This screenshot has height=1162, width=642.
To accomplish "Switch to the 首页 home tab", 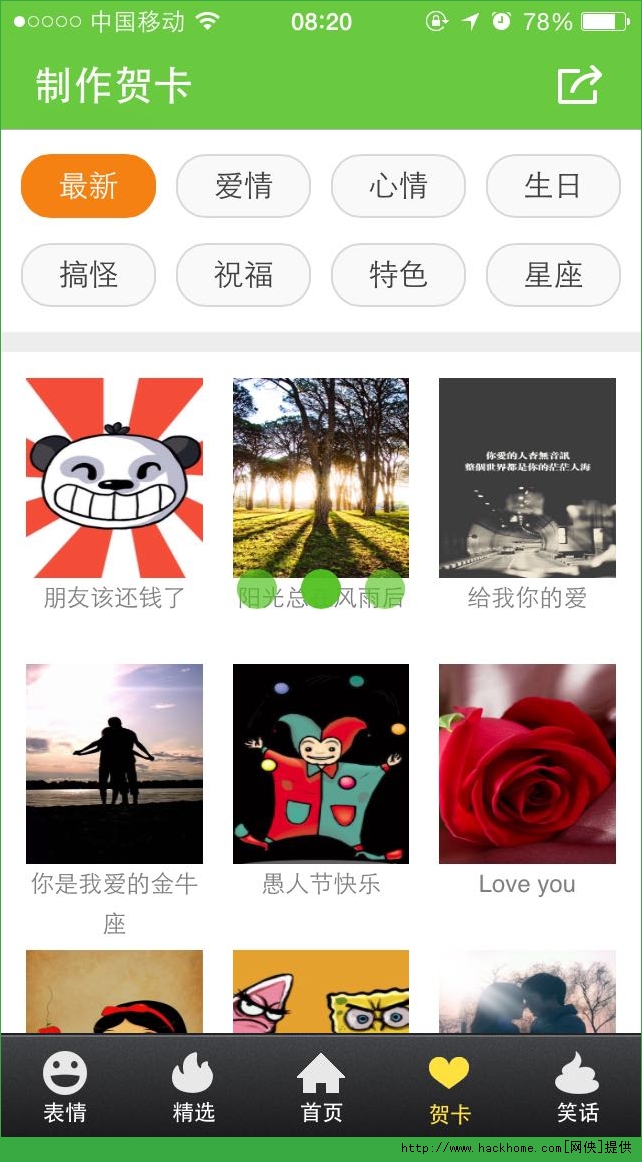I will point(321,1086).
